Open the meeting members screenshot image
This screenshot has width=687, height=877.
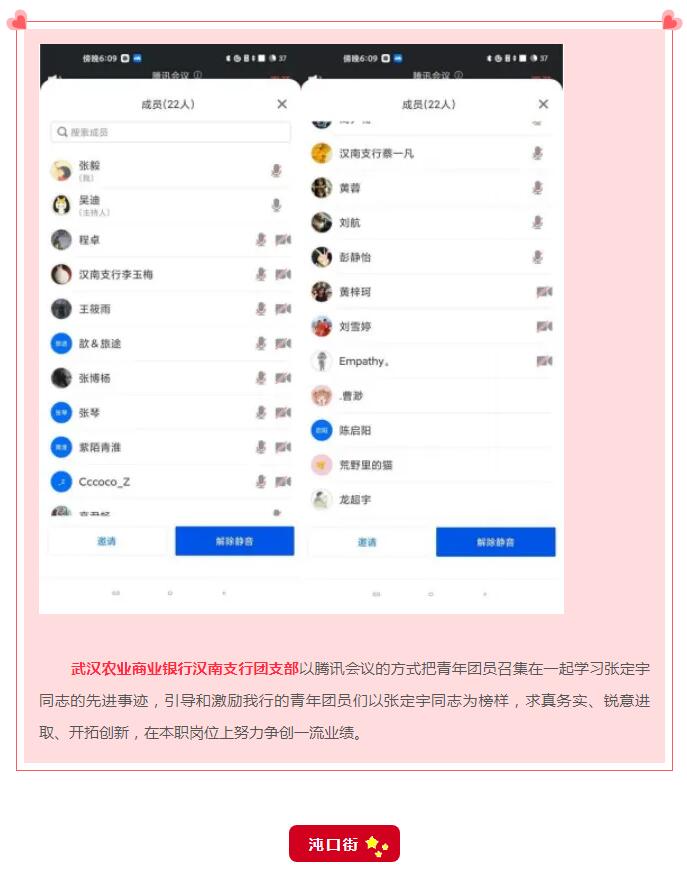click(301, 328)
